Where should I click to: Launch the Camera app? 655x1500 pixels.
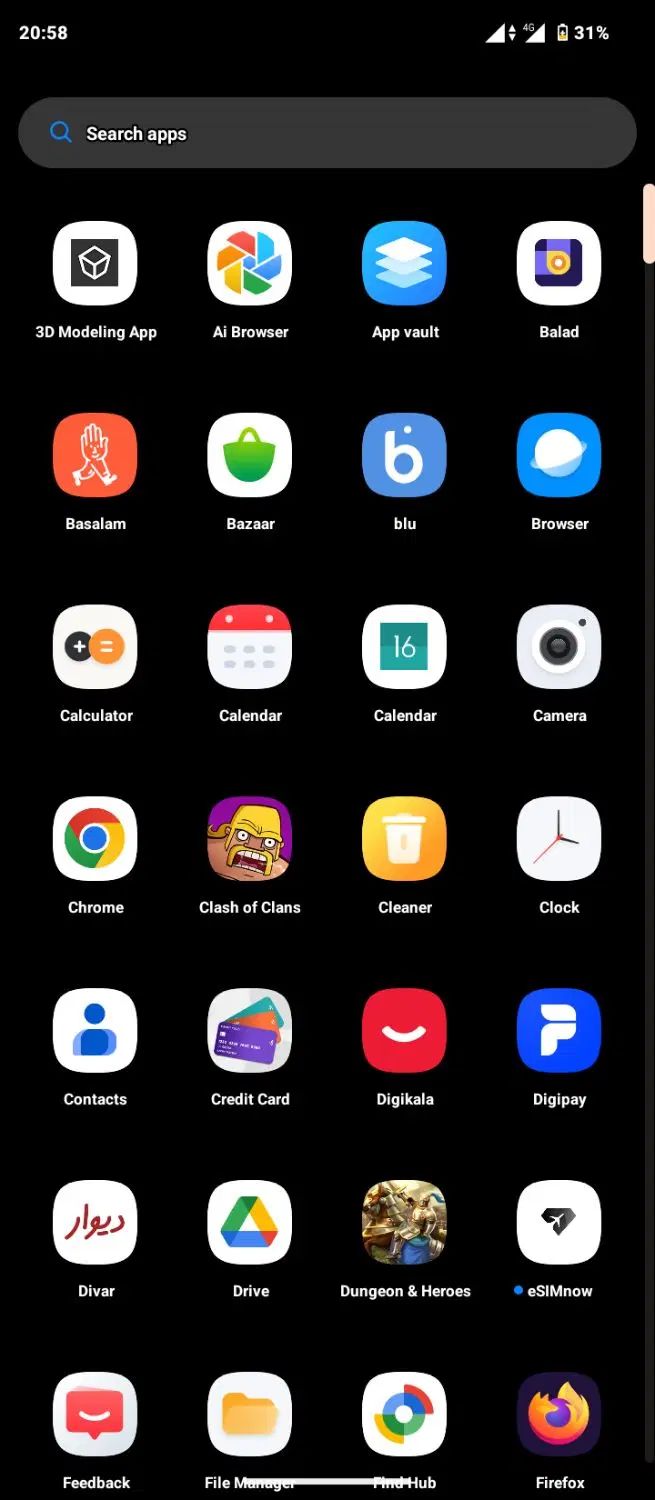click(559, 647)
